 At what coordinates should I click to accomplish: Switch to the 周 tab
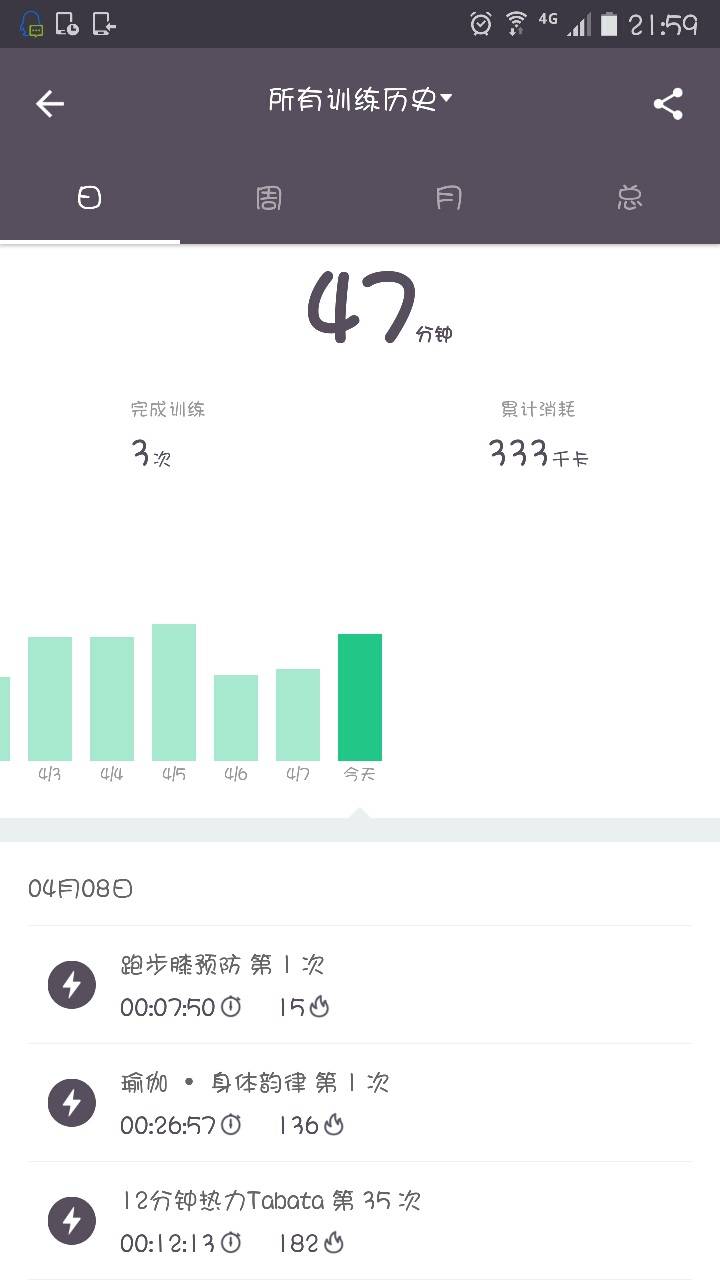point(269,198)
